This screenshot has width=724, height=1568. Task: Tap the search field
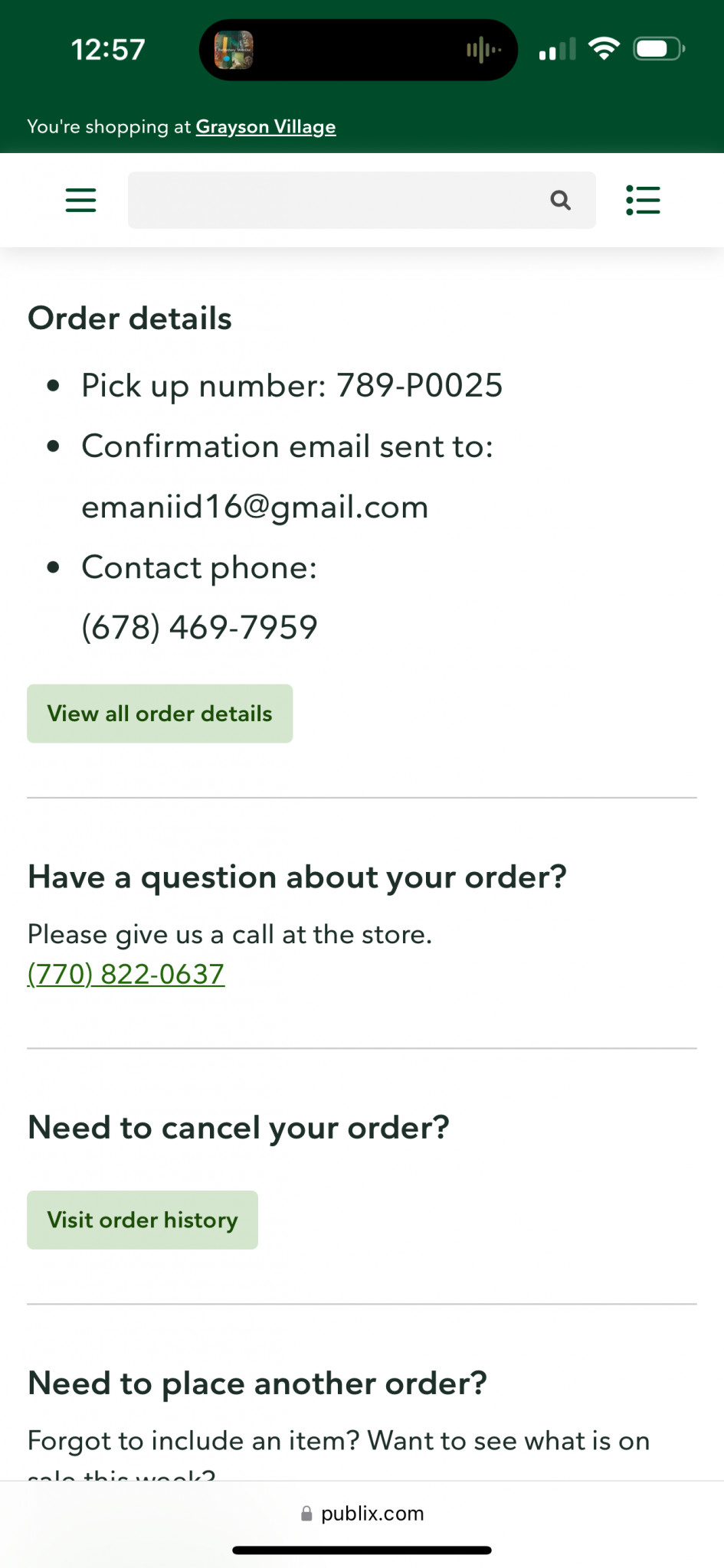[x=362, y=200]
